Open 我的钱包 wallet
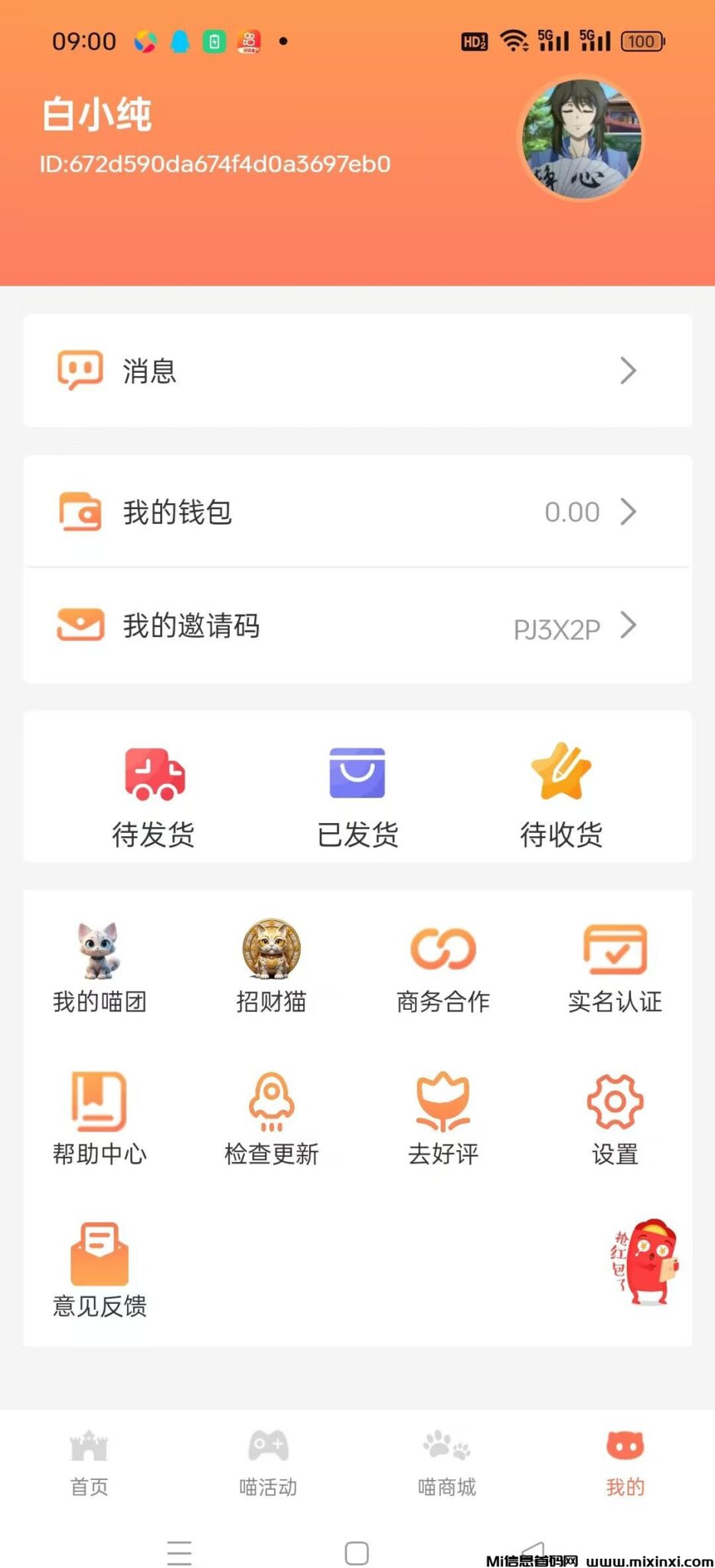Viewport: 715px width, 1568px height. coord(357,512)
